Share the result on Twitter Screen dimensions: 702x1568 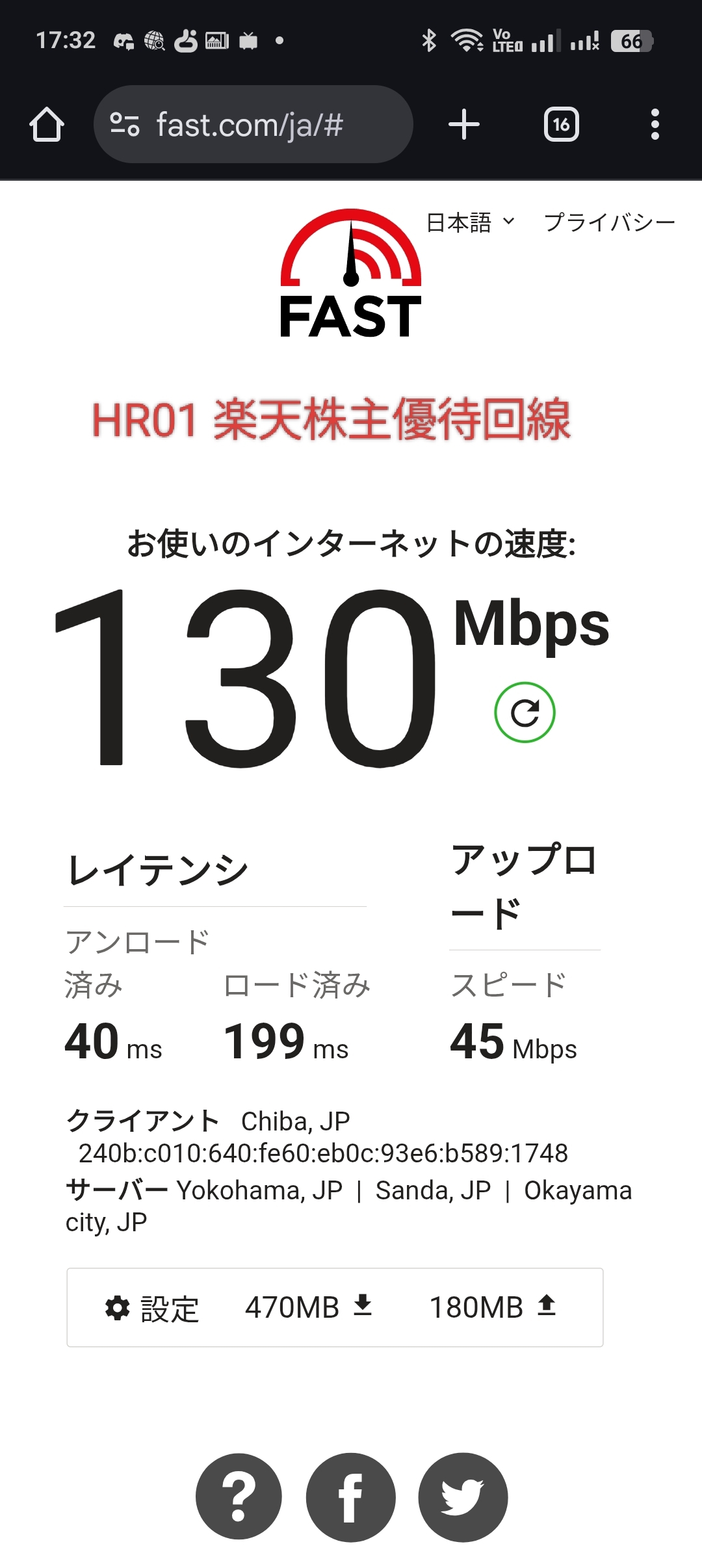click(462, 1496)
